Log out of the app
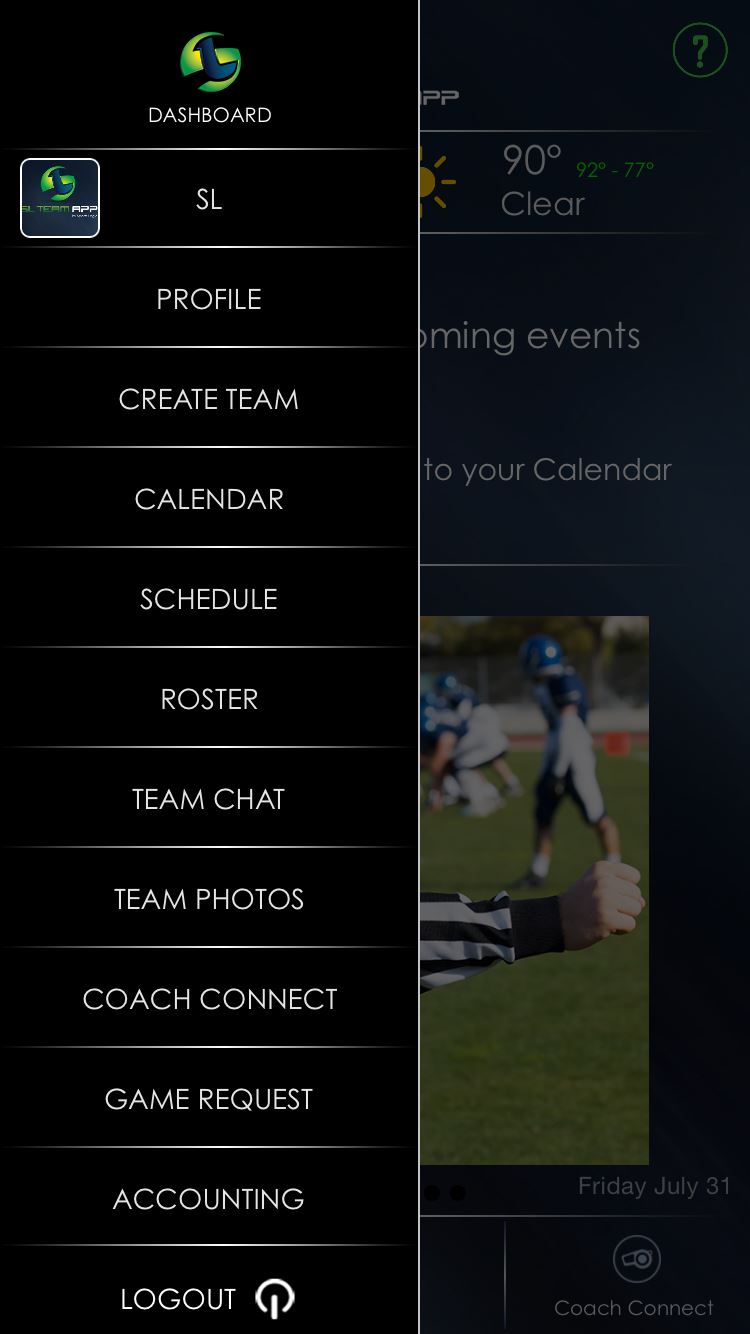 (209, 1298)
